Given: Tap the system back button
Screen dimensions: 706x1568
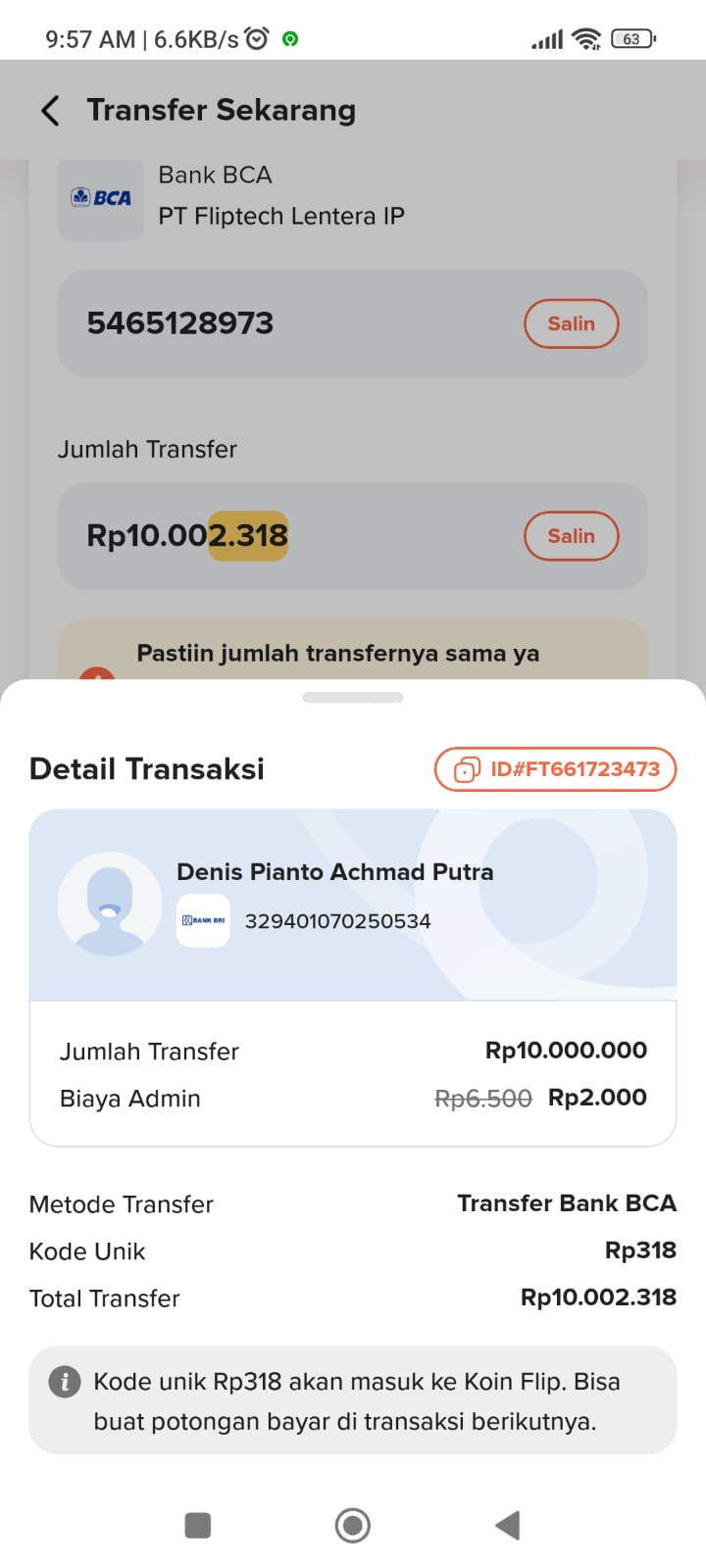Looking at the screenshot, I should [507, 1525].
